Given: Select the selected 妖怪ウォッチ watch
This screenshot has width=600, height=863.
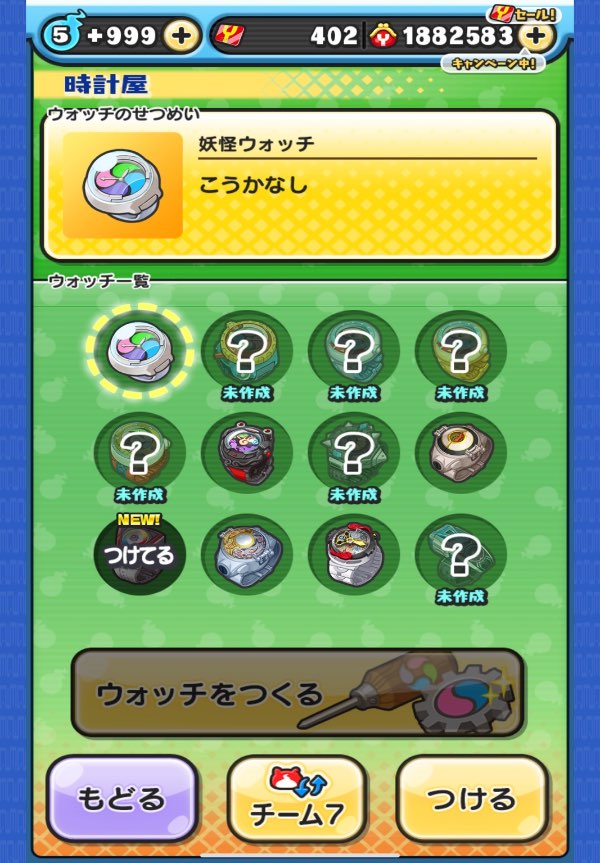Looking at the screenshot, I should (138, 351).
